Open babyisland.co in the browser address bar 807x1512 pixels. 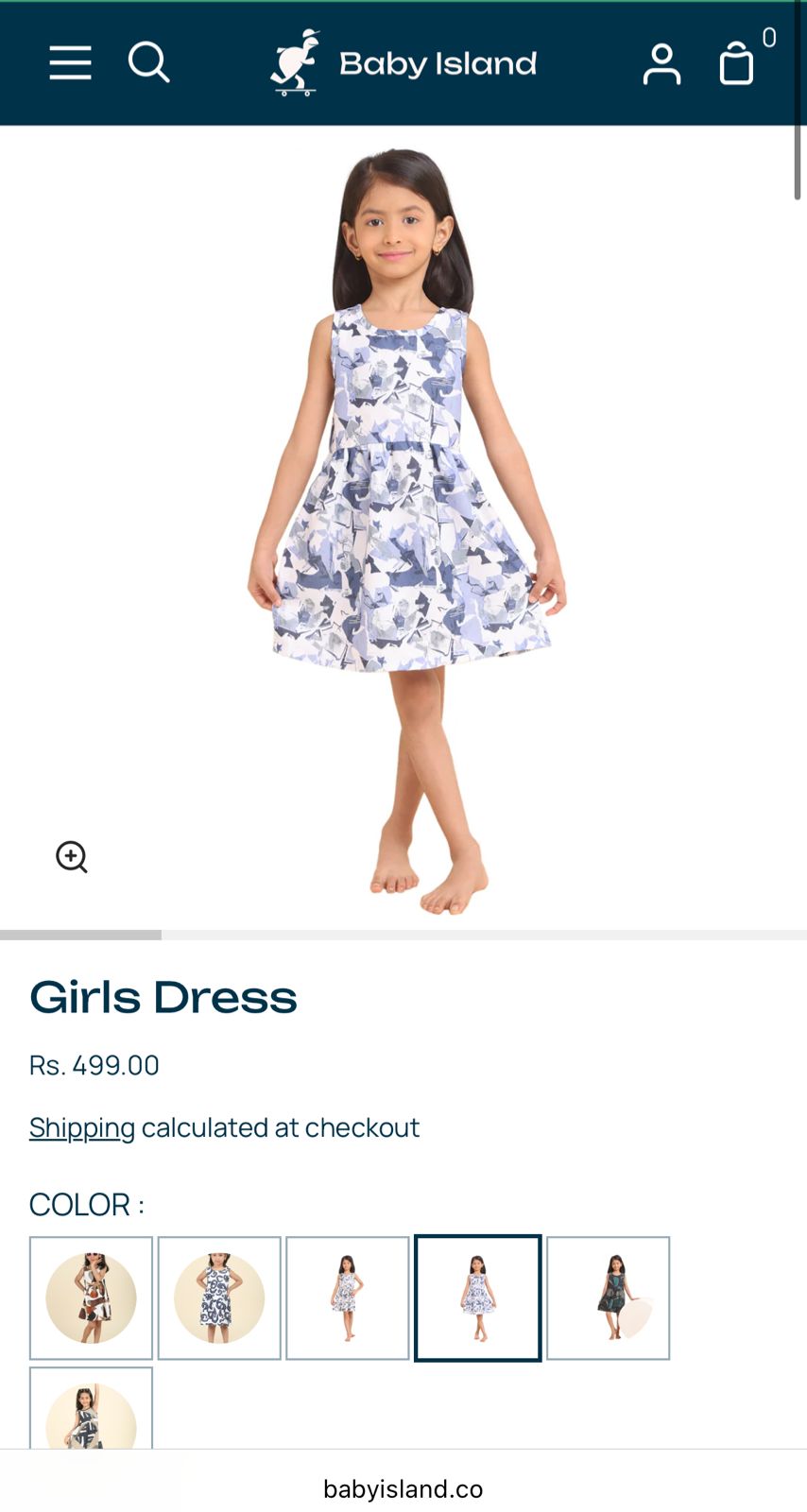[x=403, y=1489]
